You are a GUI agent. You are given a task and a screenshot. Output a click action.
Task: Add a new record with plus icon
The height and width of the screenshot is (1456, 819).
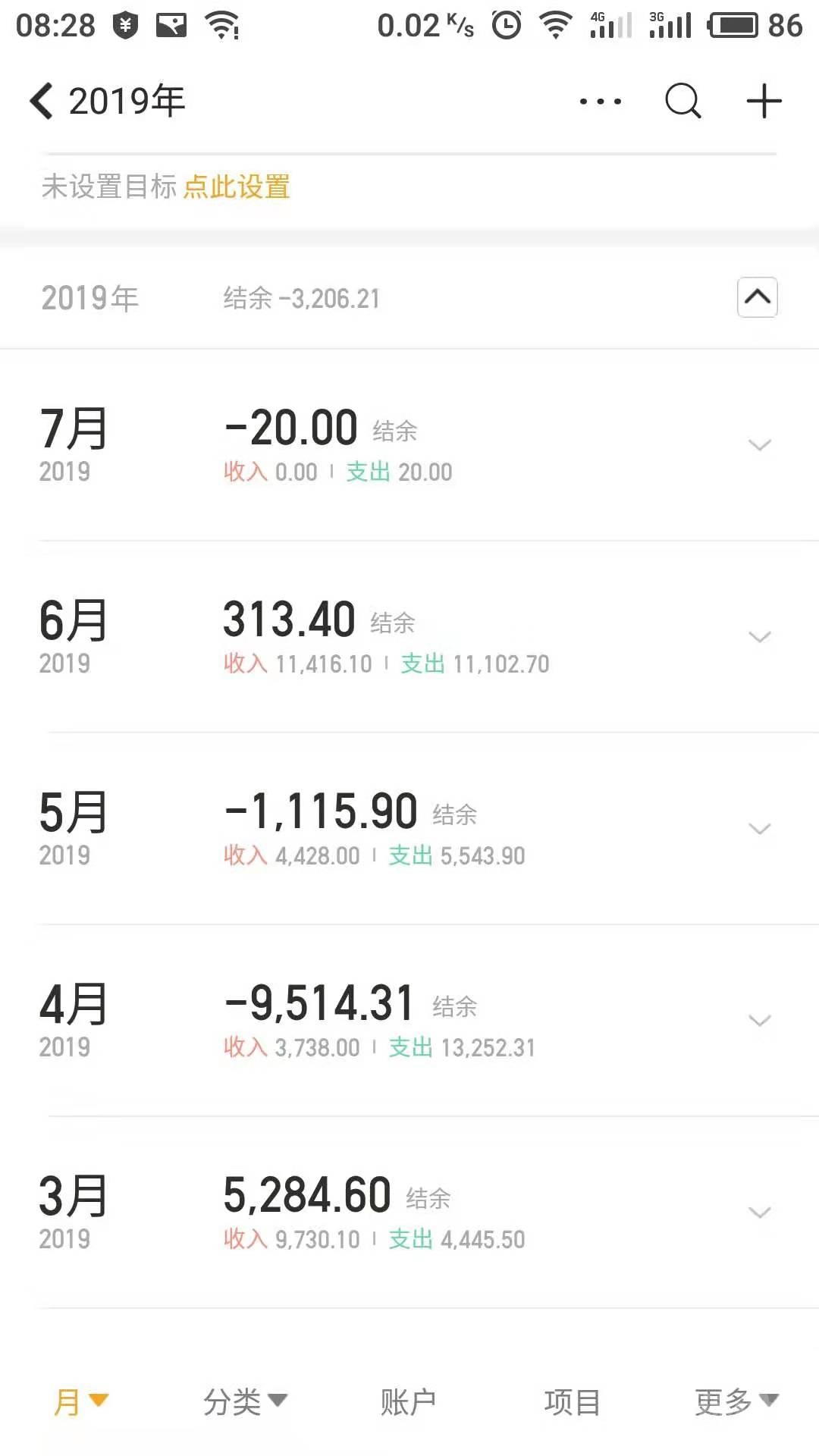point(764,101)
